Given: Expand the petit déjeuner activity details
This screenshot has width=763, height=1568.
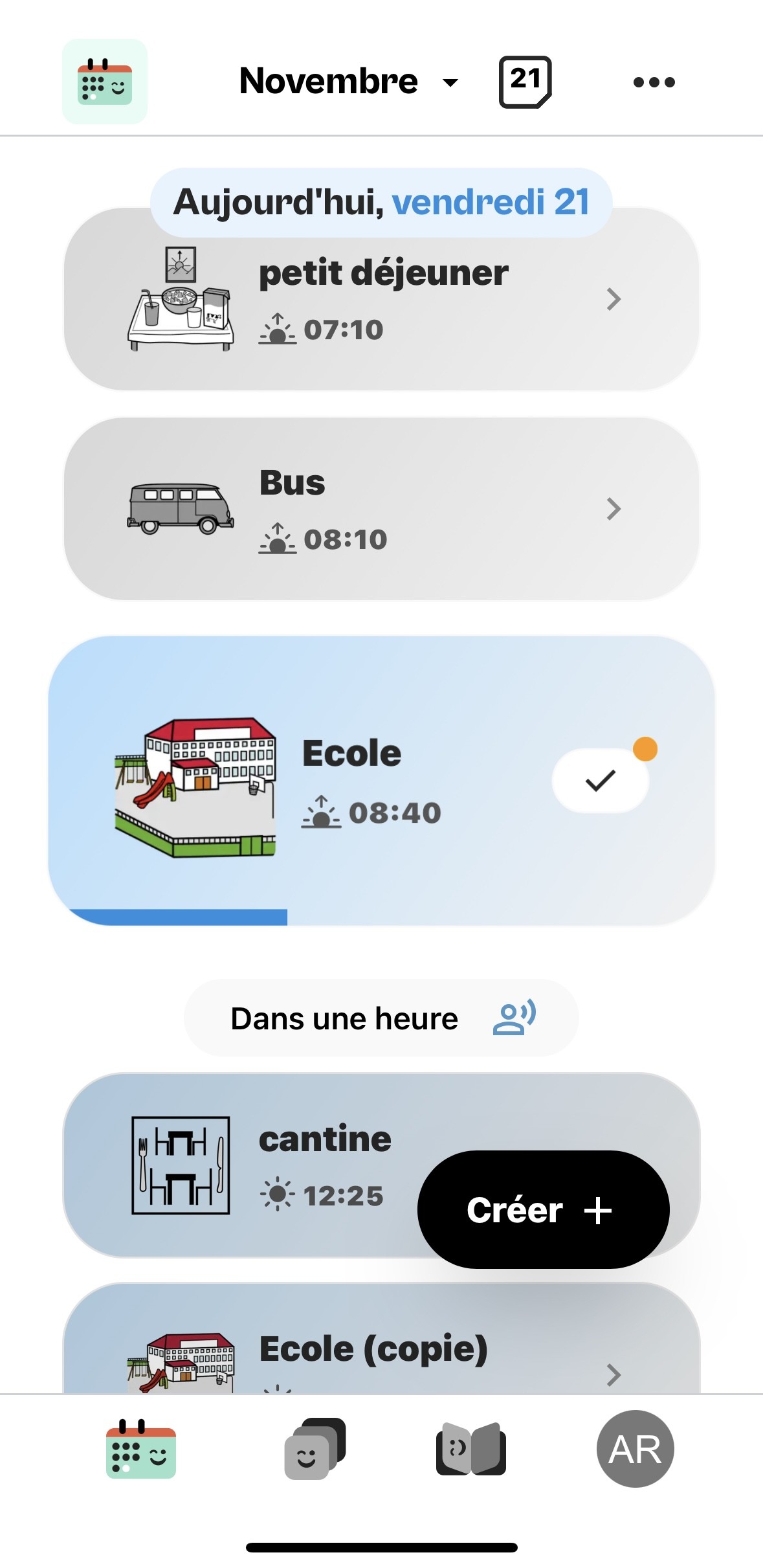Looking at the screenshot, I should [x=613, y=299].
